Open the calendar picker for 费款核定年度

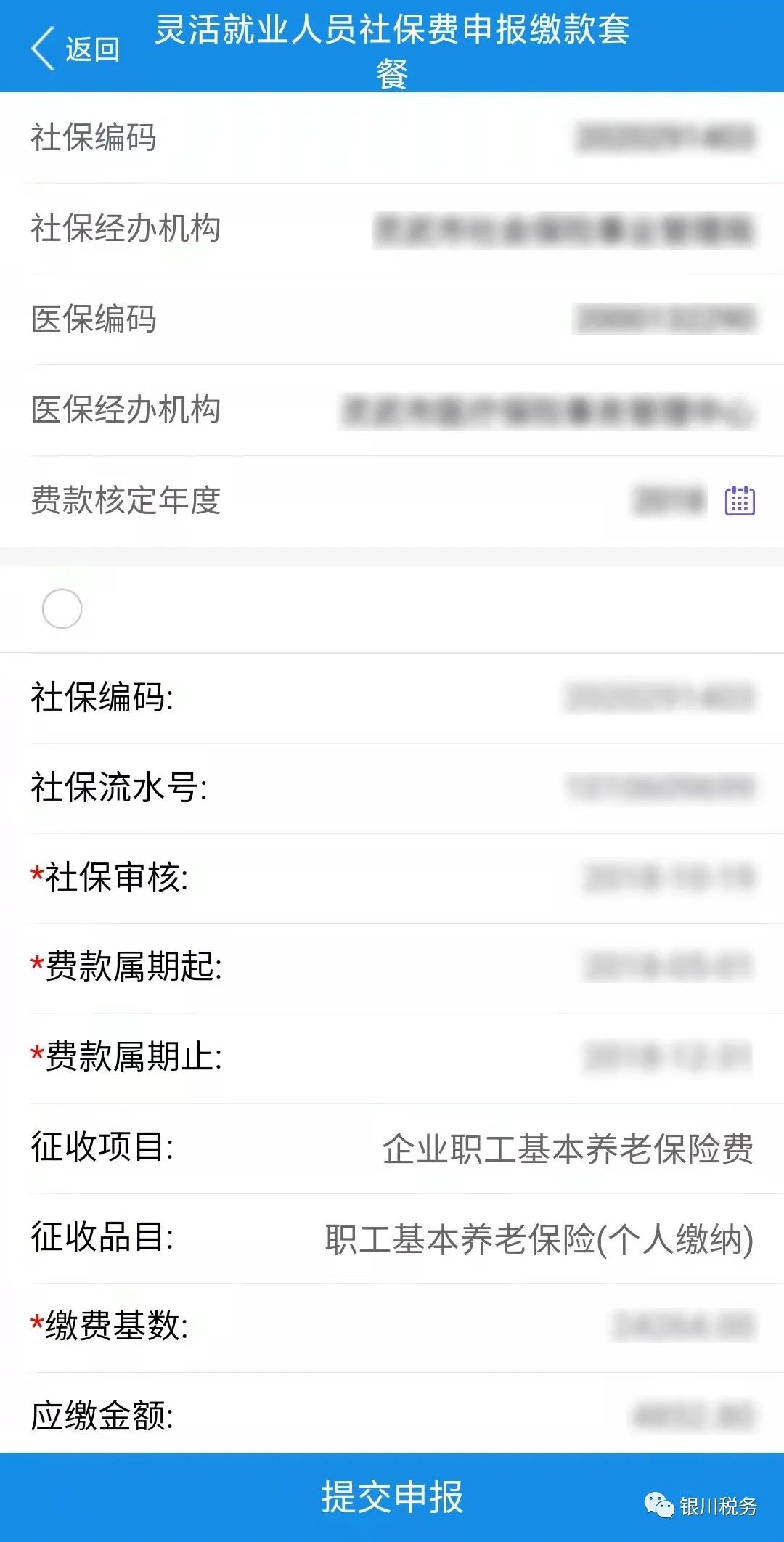(x=740, y=501)
